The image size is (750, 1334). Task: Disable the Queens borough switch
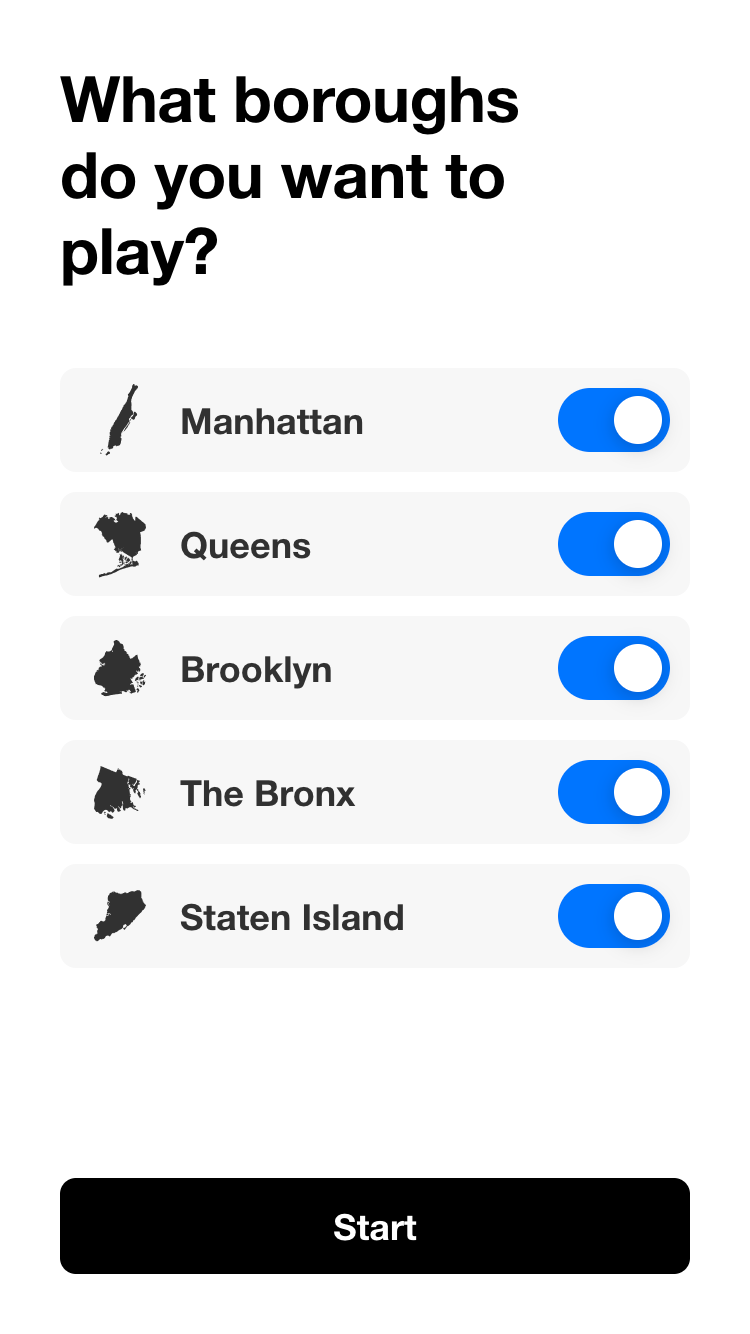coord(613,544)
